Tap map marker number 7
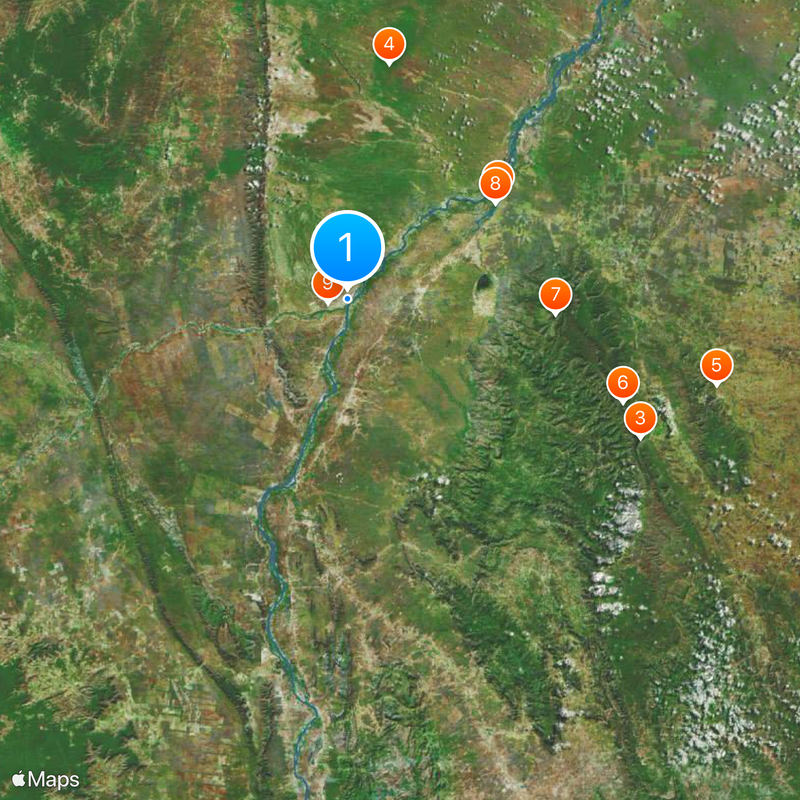The height and width of the screenshot is (800, 800). (x=555, y=295)
